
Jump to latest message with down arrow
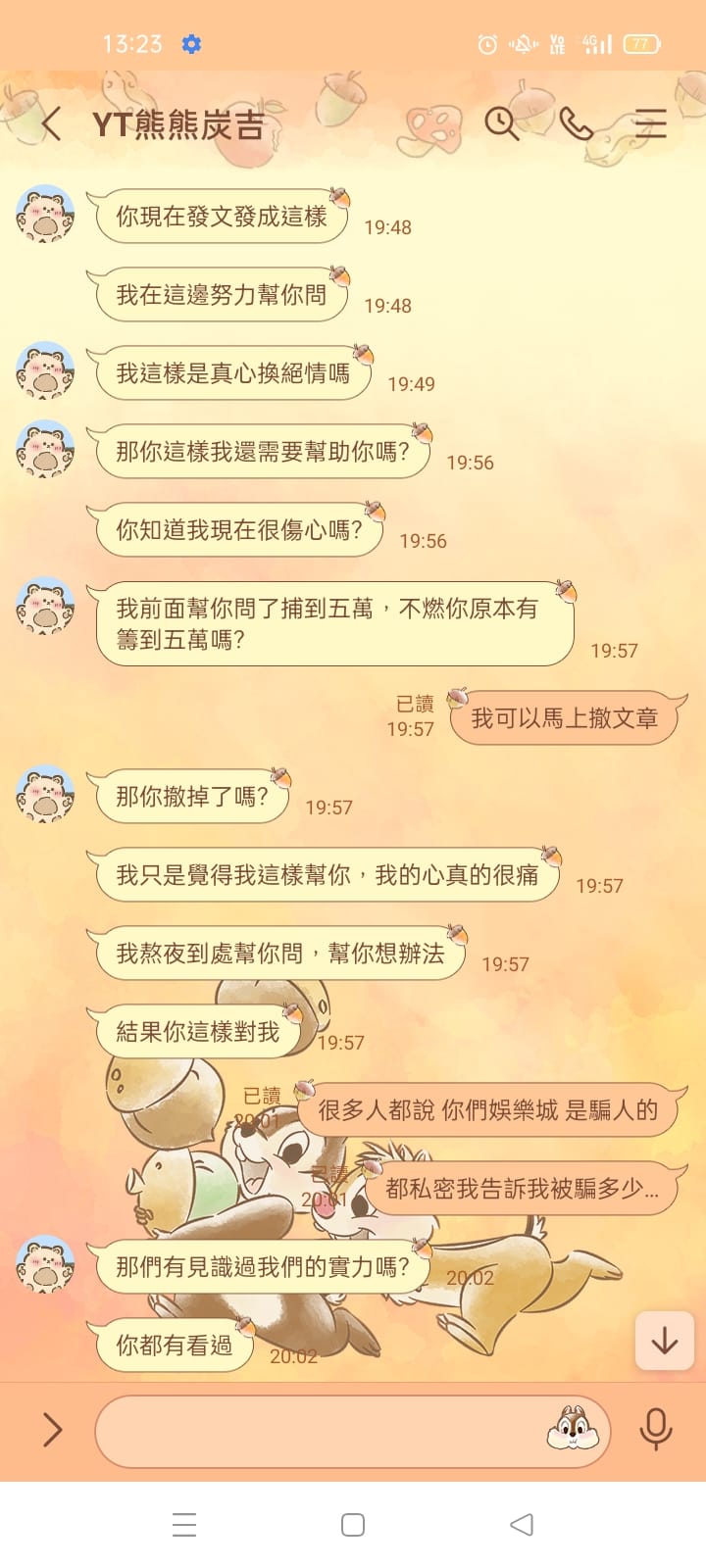click(665, 1340)
